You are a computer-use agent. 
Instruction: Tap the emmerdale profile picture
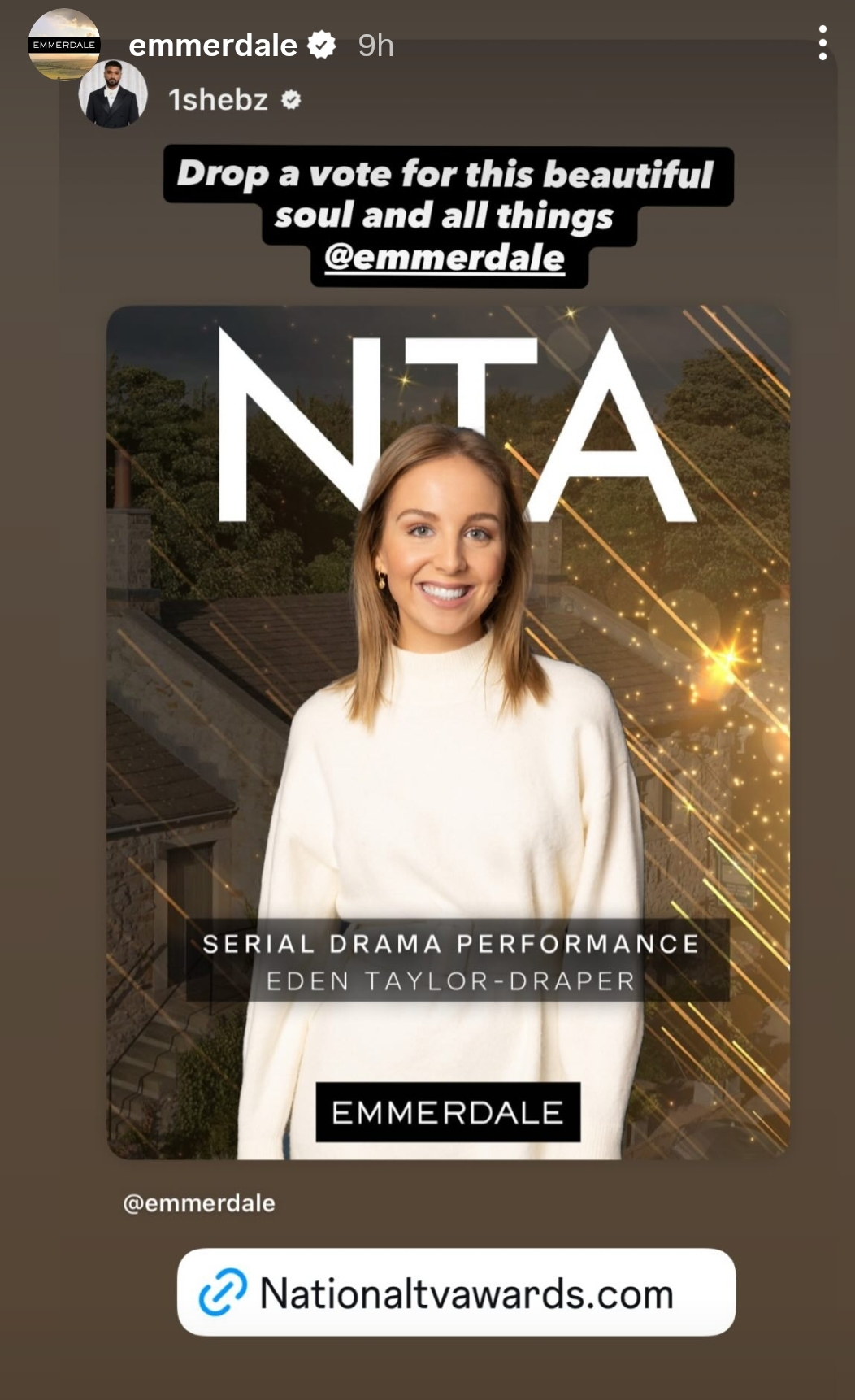pyautogui.click(x=63, y=46)
